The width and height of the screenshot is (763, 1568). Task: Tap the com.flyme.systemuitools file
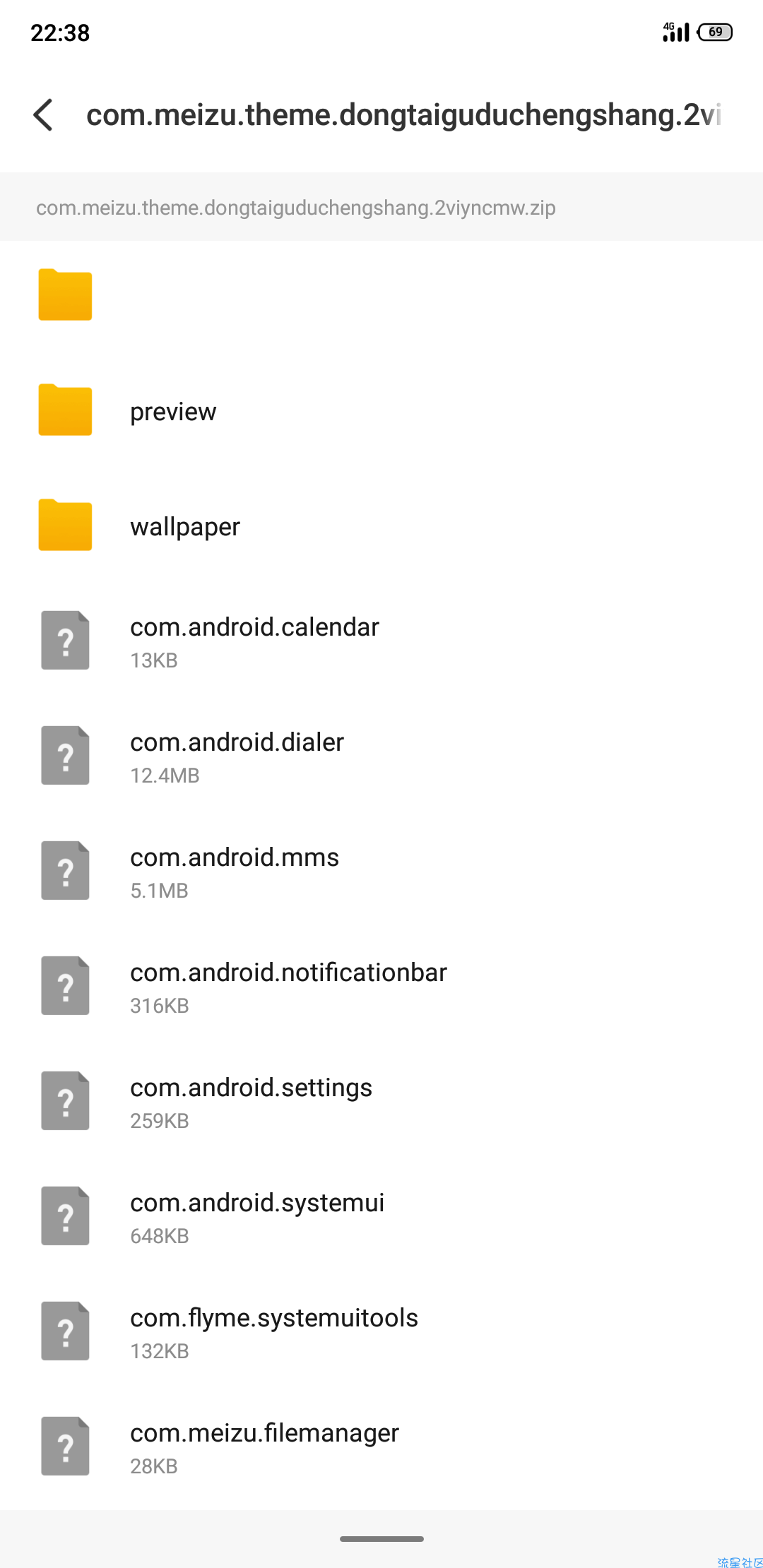[381, 1332]
